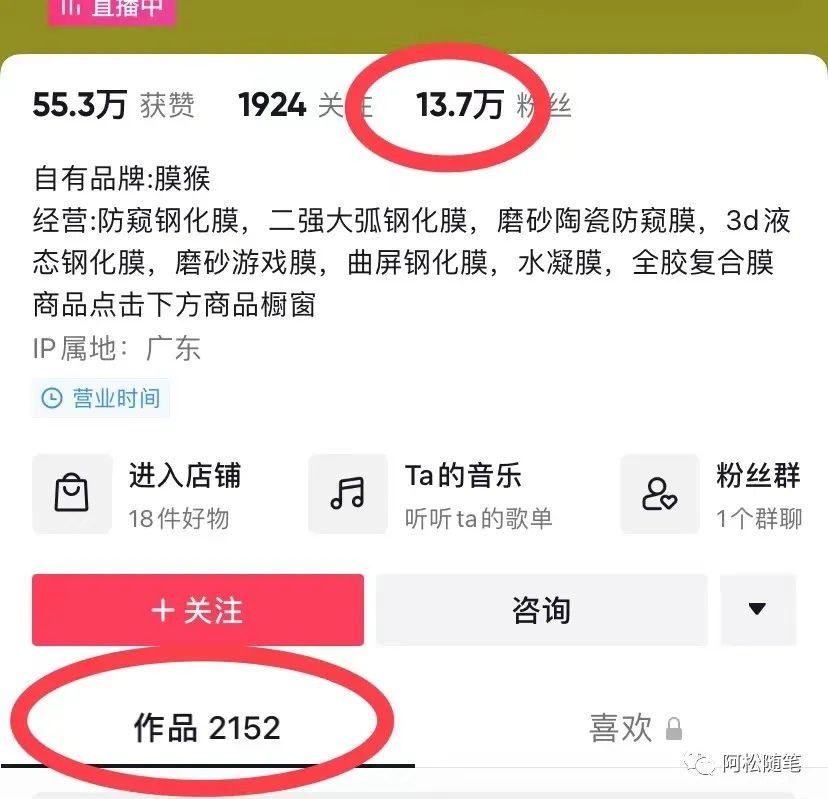
Task: View the 营业时间 business hours chip
Action: pos(101,398)
